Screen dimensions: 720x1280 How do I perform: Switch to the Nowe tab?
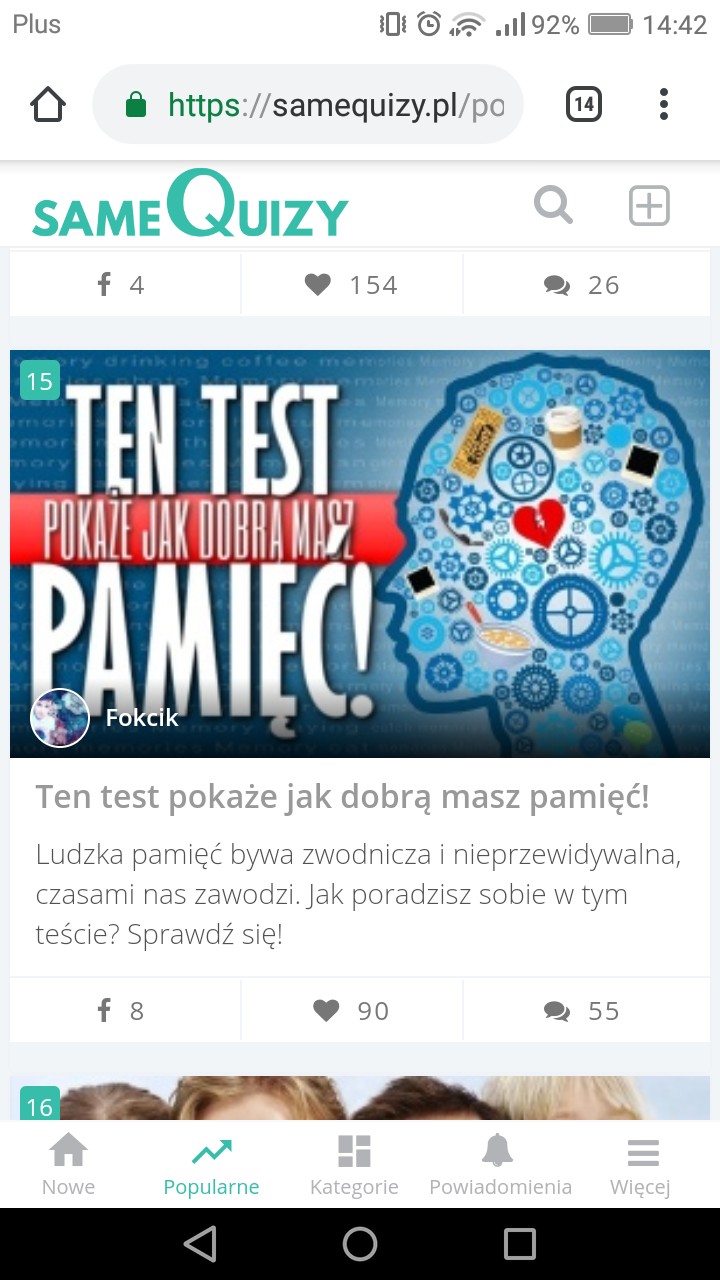[68, 1165]
